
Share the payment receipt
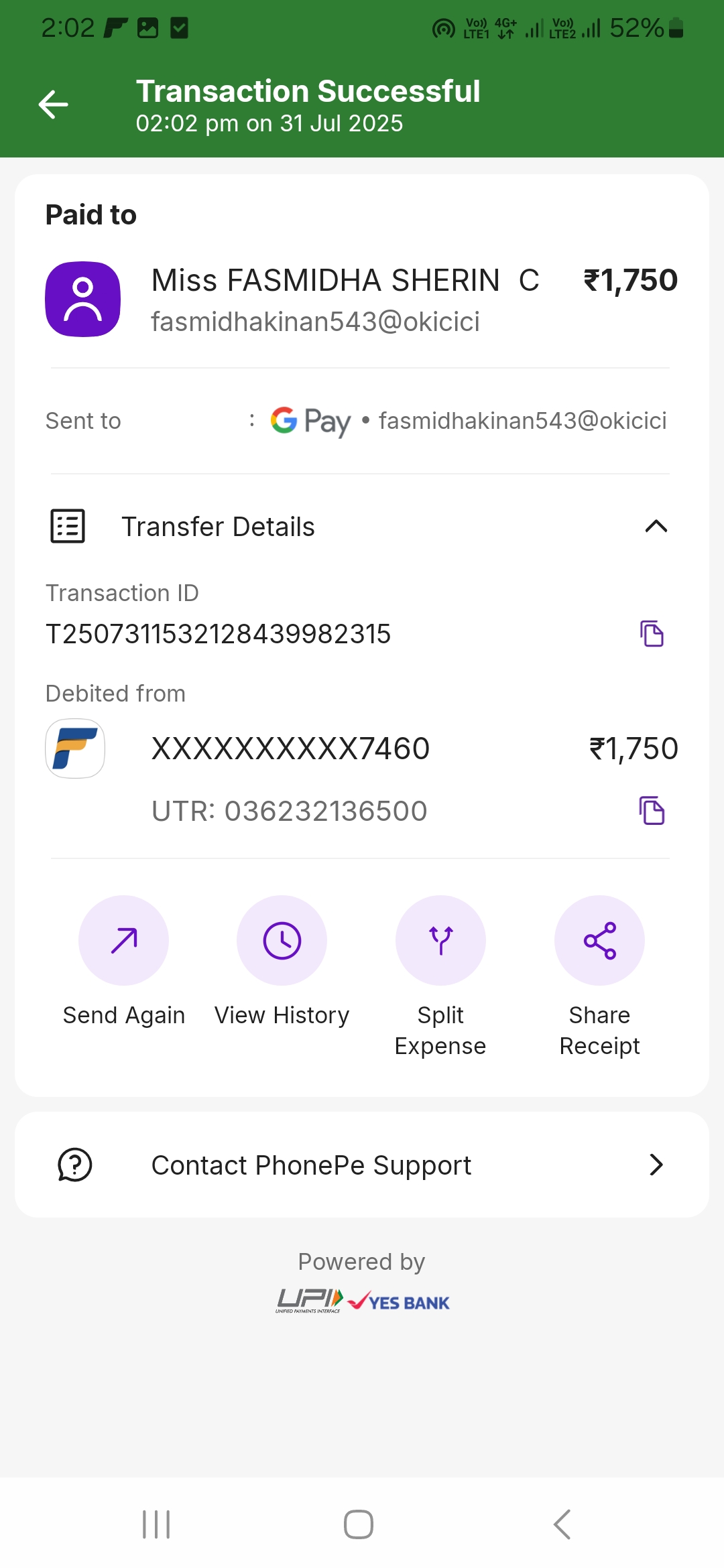(x=599, y=941)
